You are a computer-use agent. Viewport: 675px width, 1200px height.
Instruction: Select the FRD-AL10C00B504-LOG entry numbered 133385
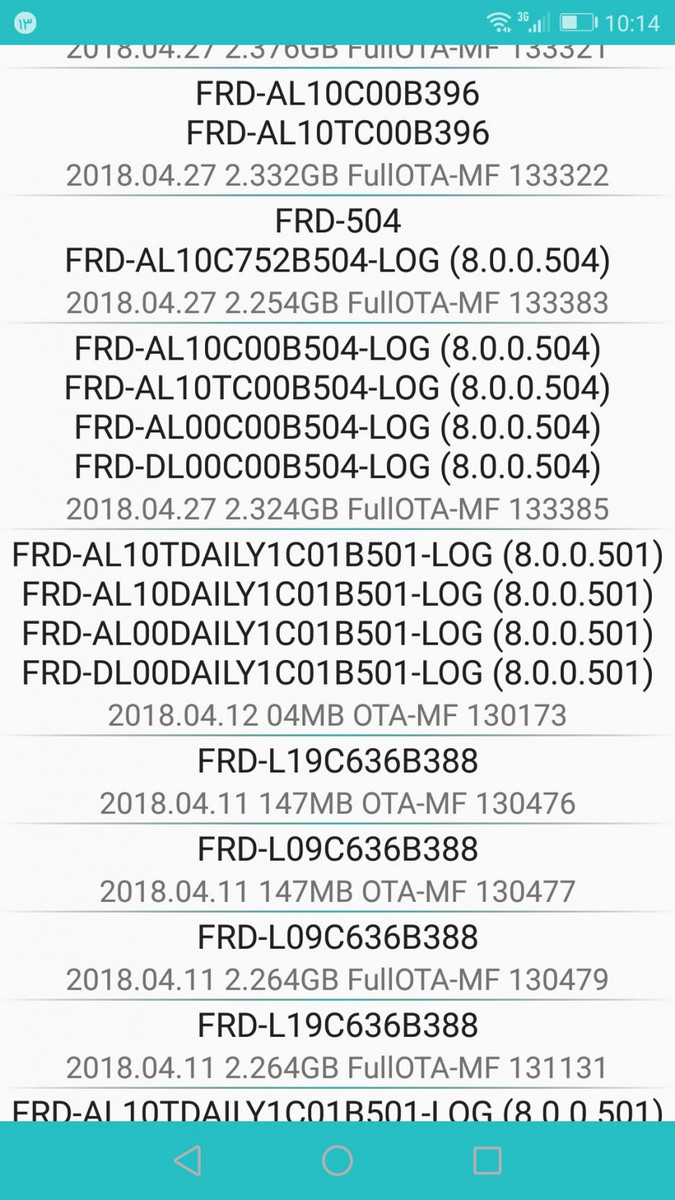click(337, 427)
